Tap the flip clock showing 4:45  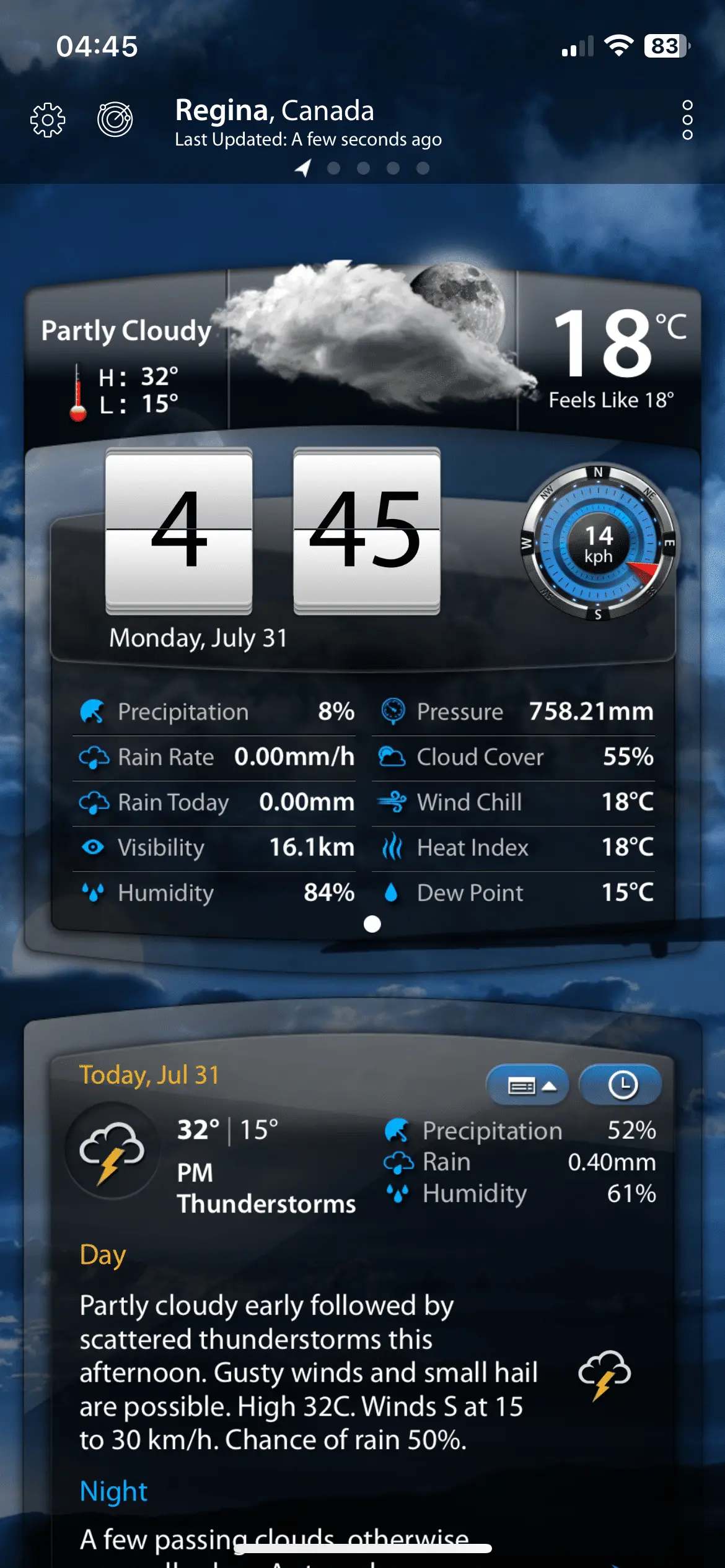[273, 530]
